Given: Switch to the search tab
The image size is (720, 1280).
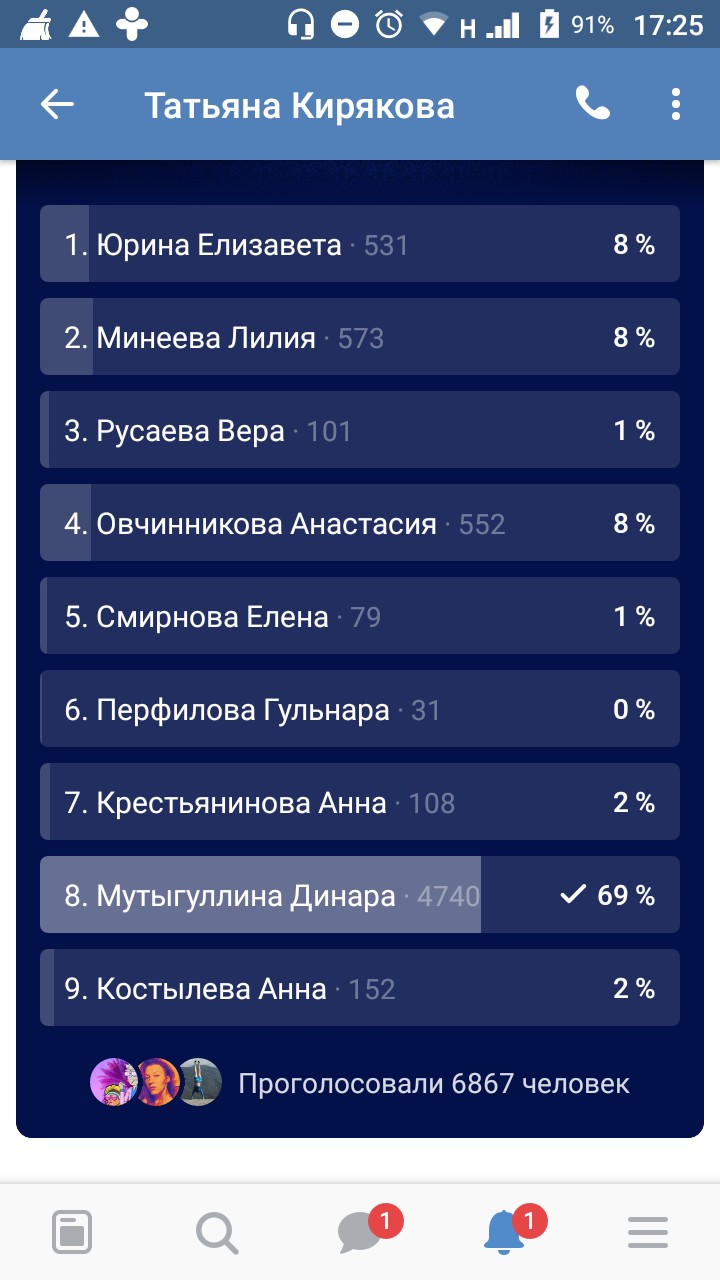Looking at the screenshot, I should pos(216,1231).
